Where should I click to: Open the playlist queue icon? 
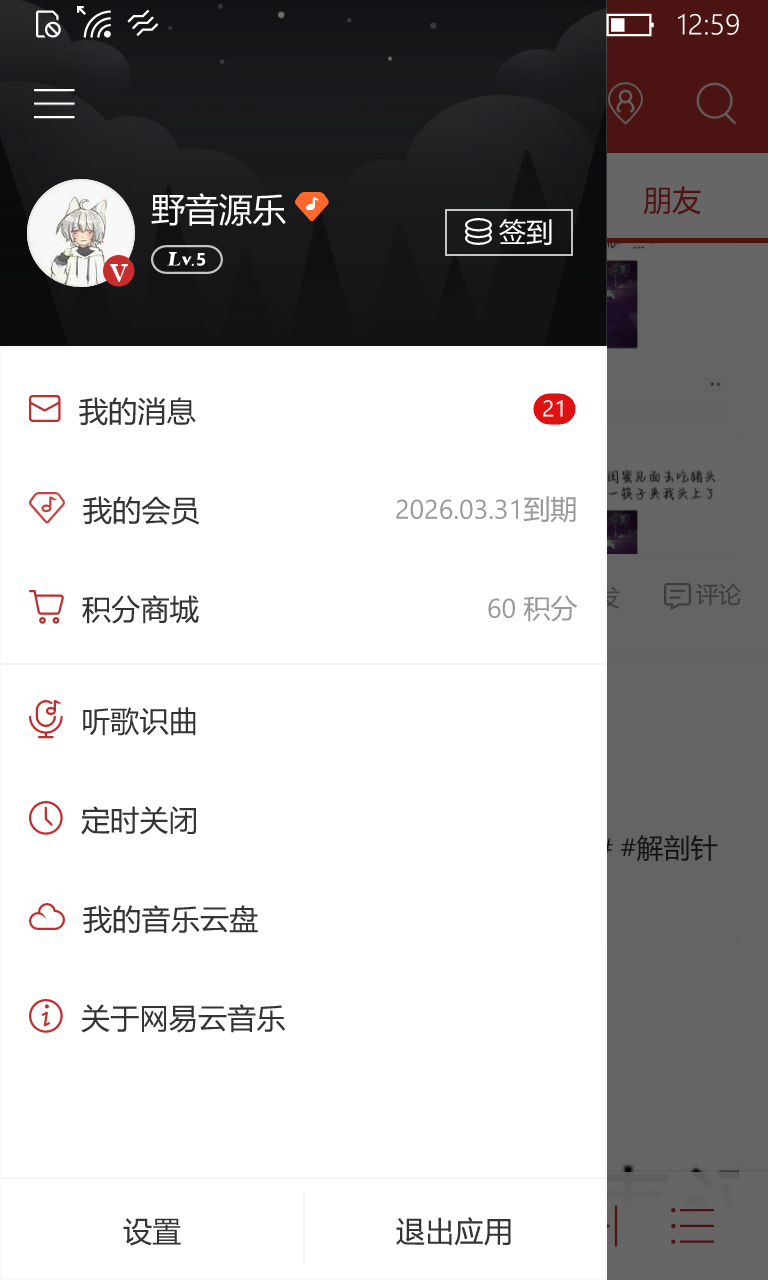(x=692, y=1226)
